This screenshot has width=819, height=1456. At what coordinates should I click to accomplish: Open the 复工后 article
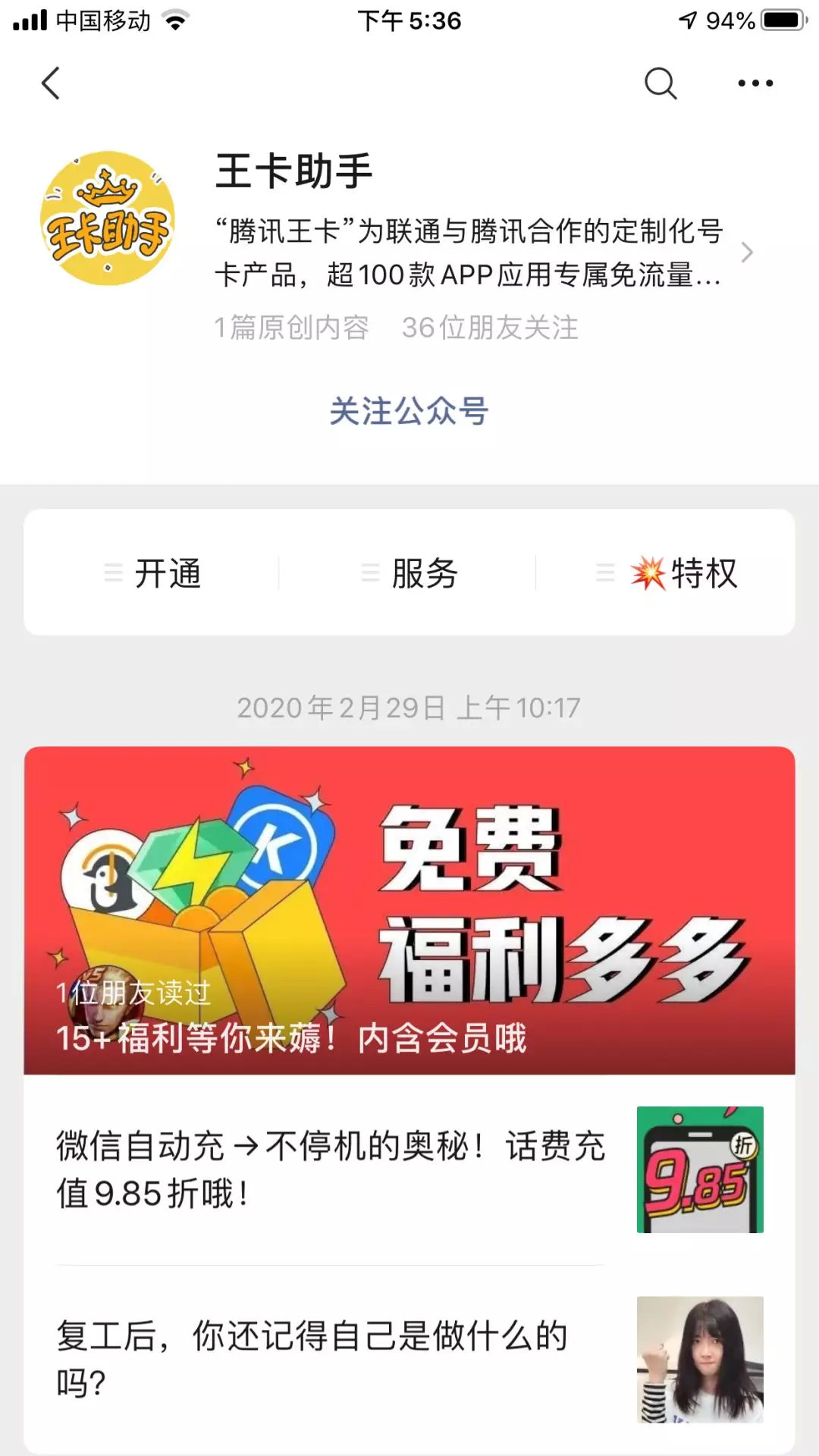pos(409,1360)
